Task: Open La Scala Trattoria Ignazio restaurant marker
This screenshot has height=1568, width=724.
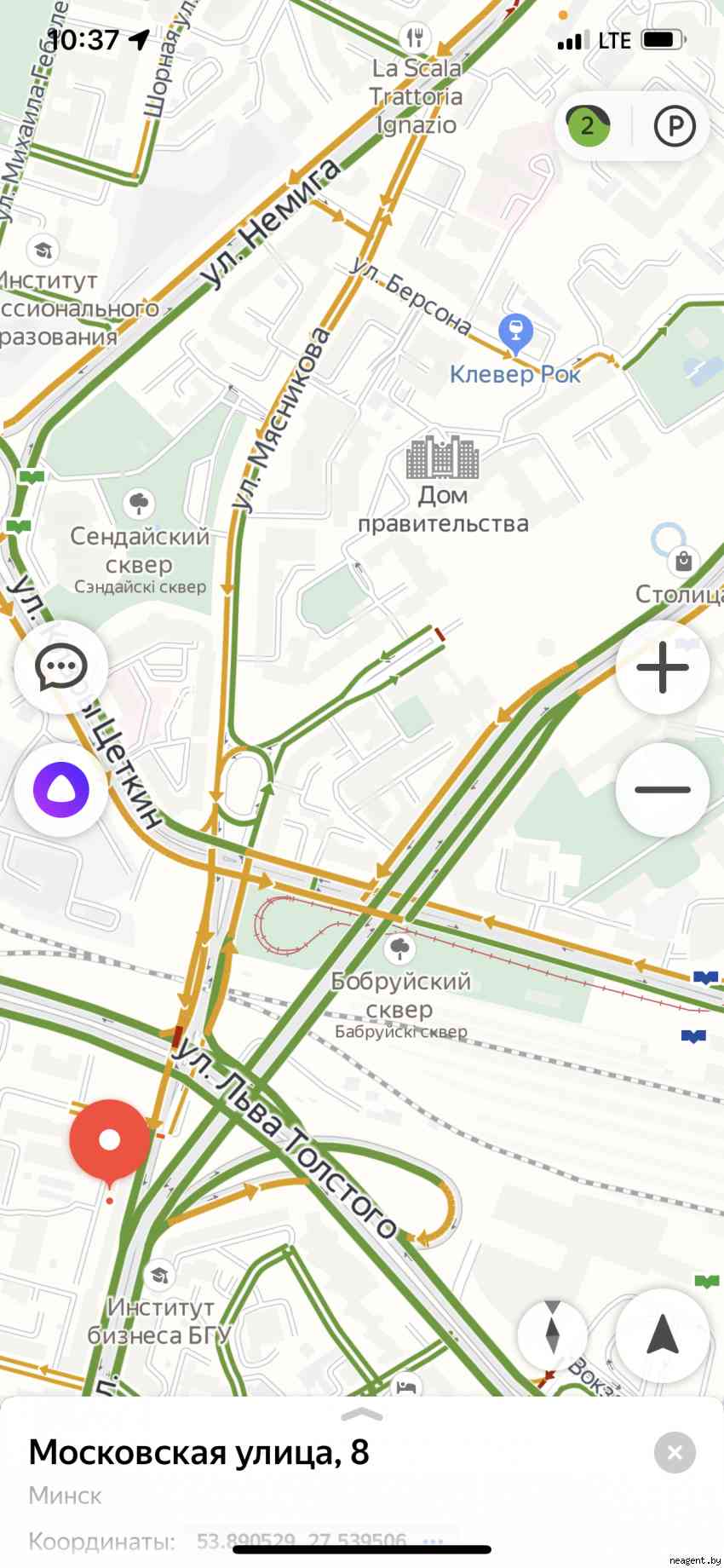Action: [415, 37]
